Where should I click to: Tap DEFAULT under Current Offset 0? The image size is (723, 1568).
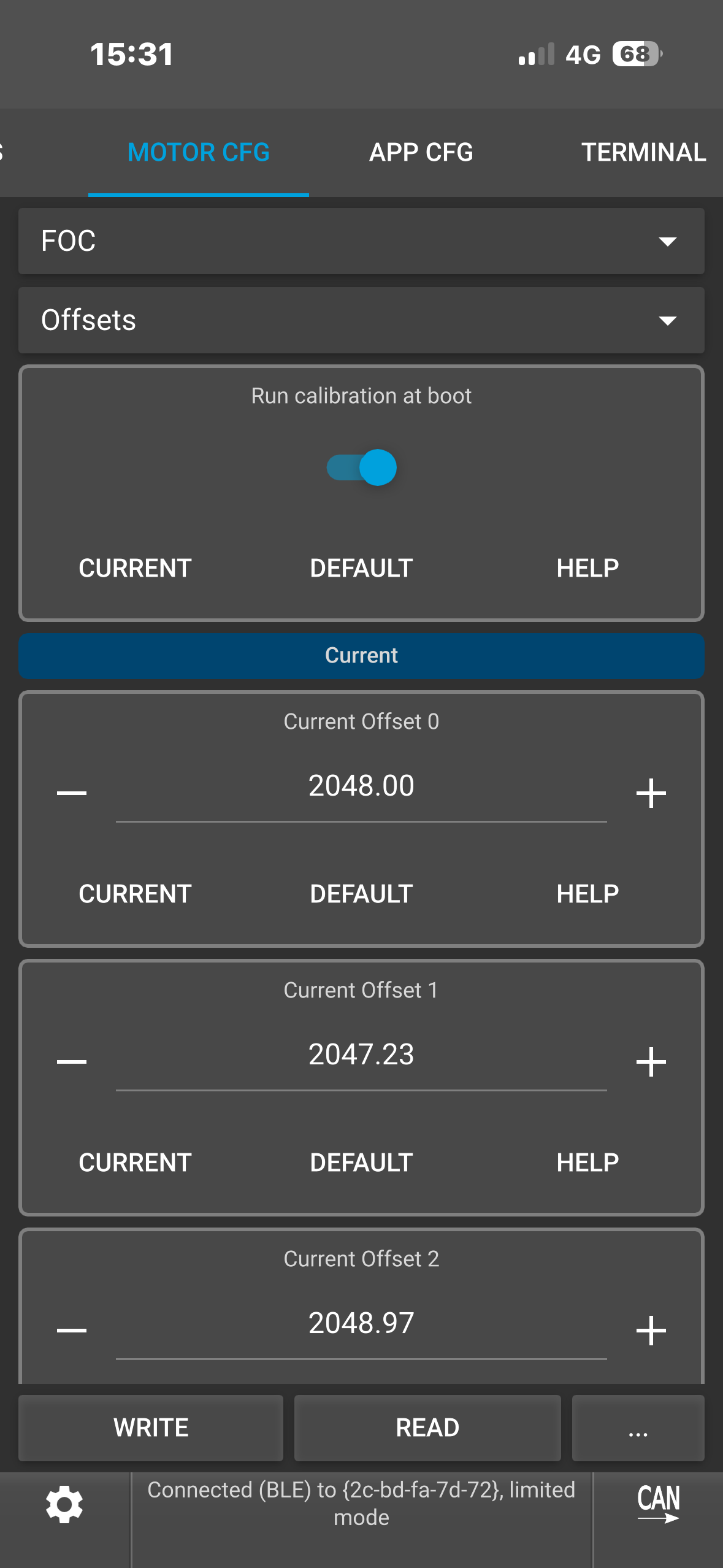(361, 894)
